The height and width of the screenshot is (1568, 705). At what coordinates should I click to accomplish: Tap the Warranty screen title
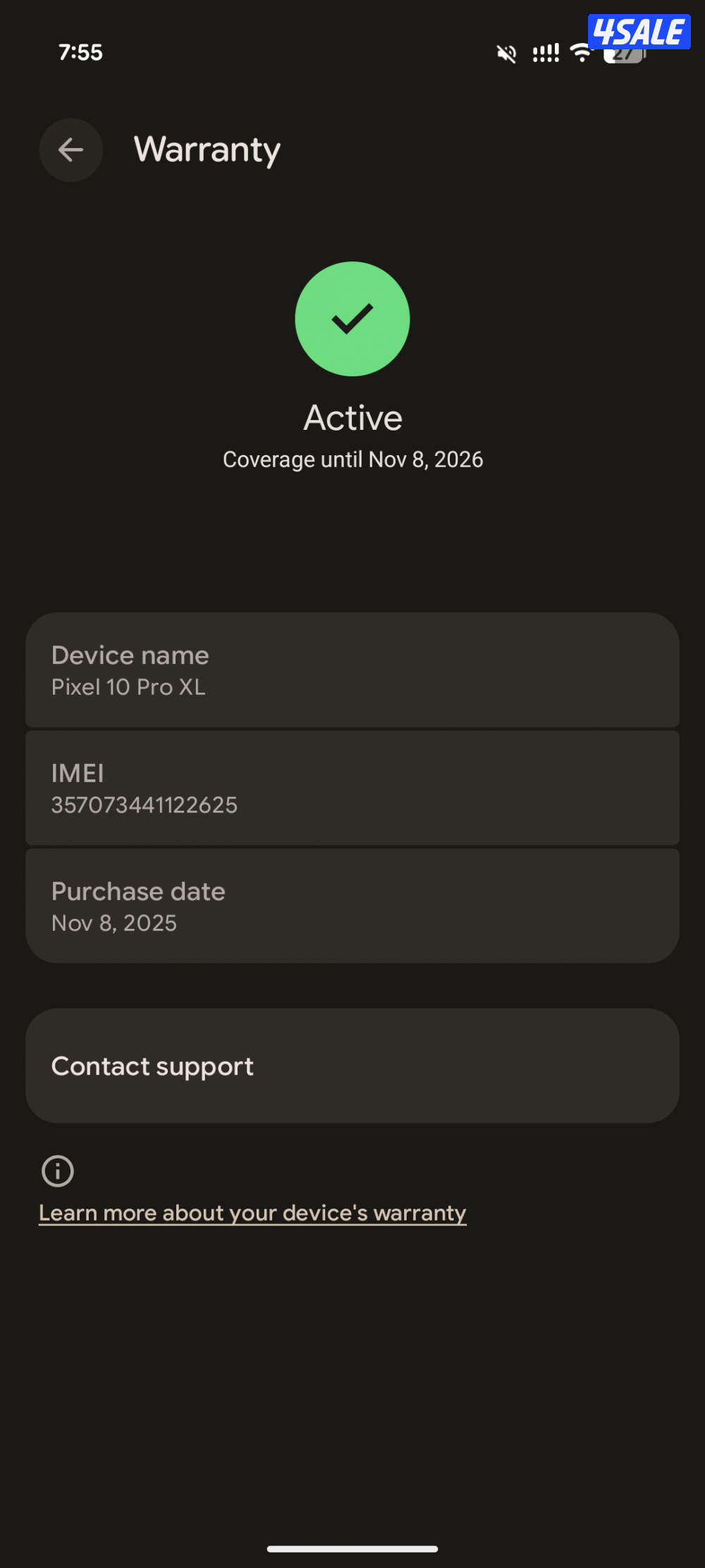point(207,149)
